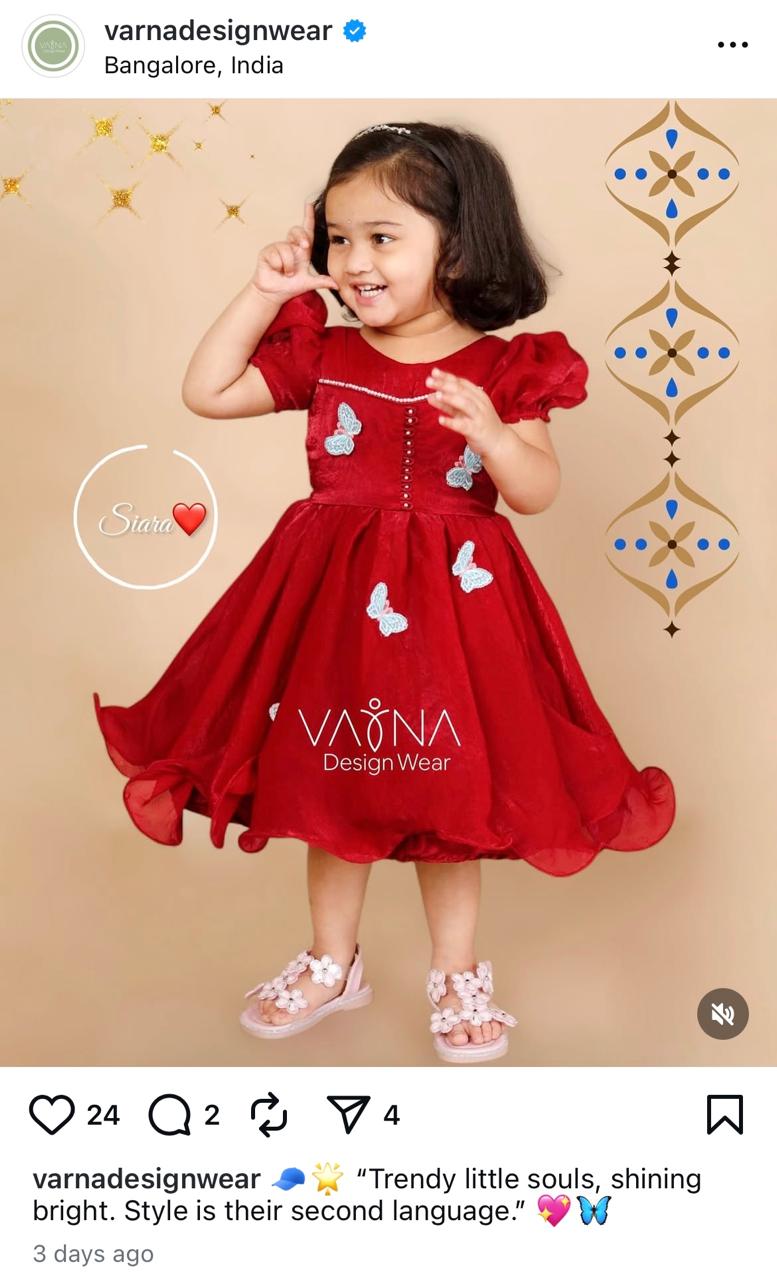This screenshot has width=777, height=1280.
Task: Unmute the video sound
Action: point(722,1014)
